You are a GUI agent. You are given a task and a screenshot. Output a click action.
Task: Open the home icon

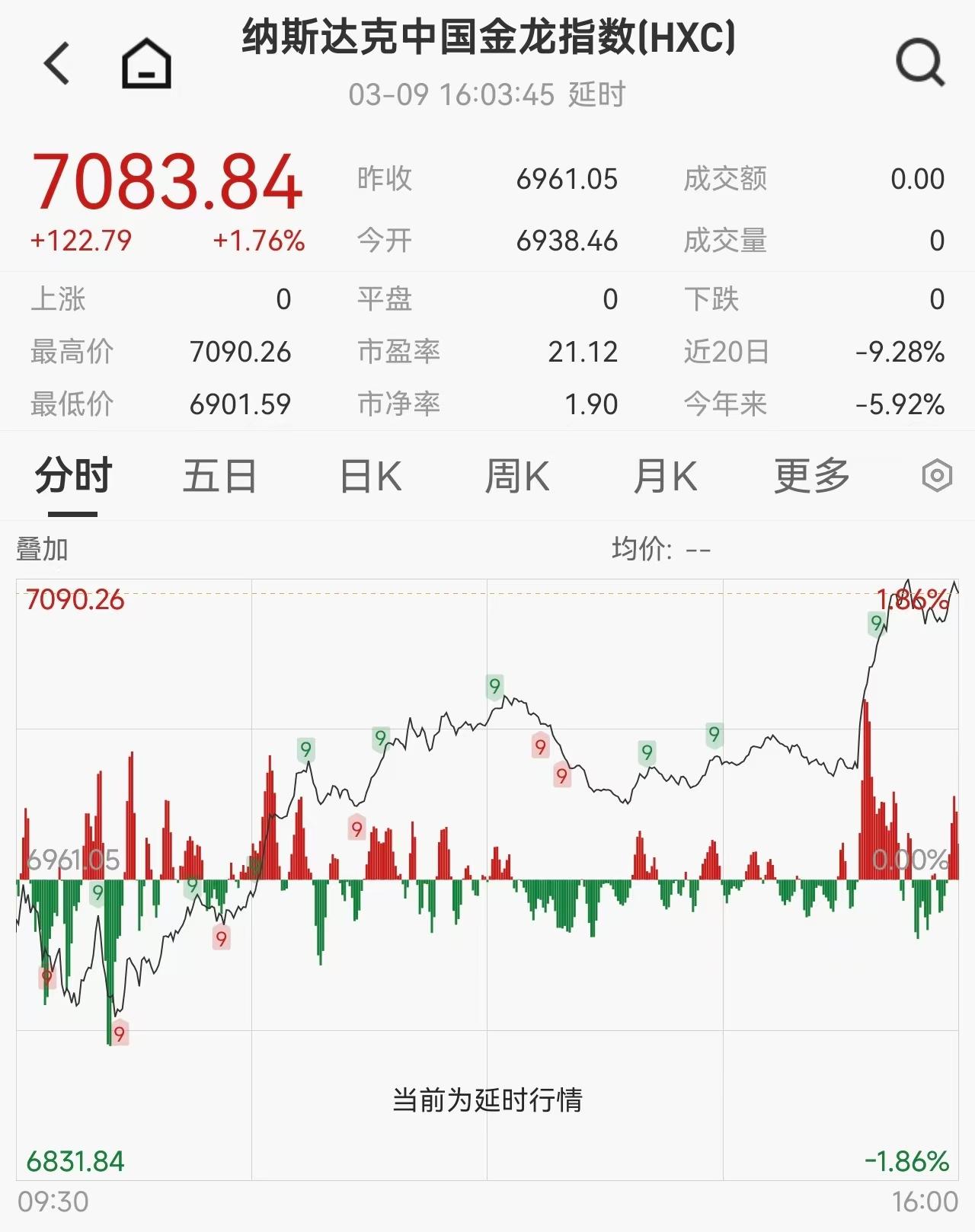[x=145, y=62]
